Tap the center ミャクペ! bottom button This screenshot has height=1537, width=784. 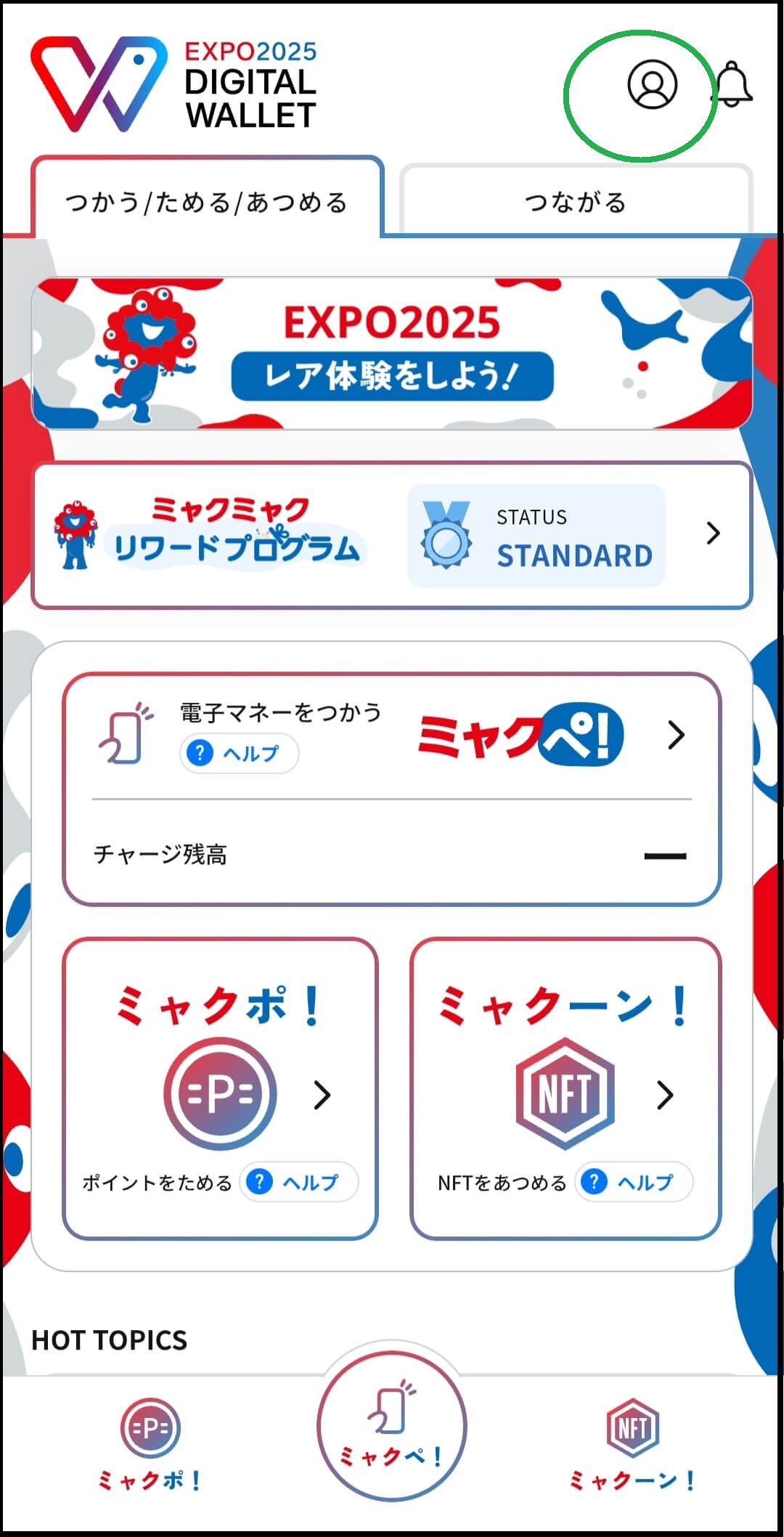[x=392, y=1427]
